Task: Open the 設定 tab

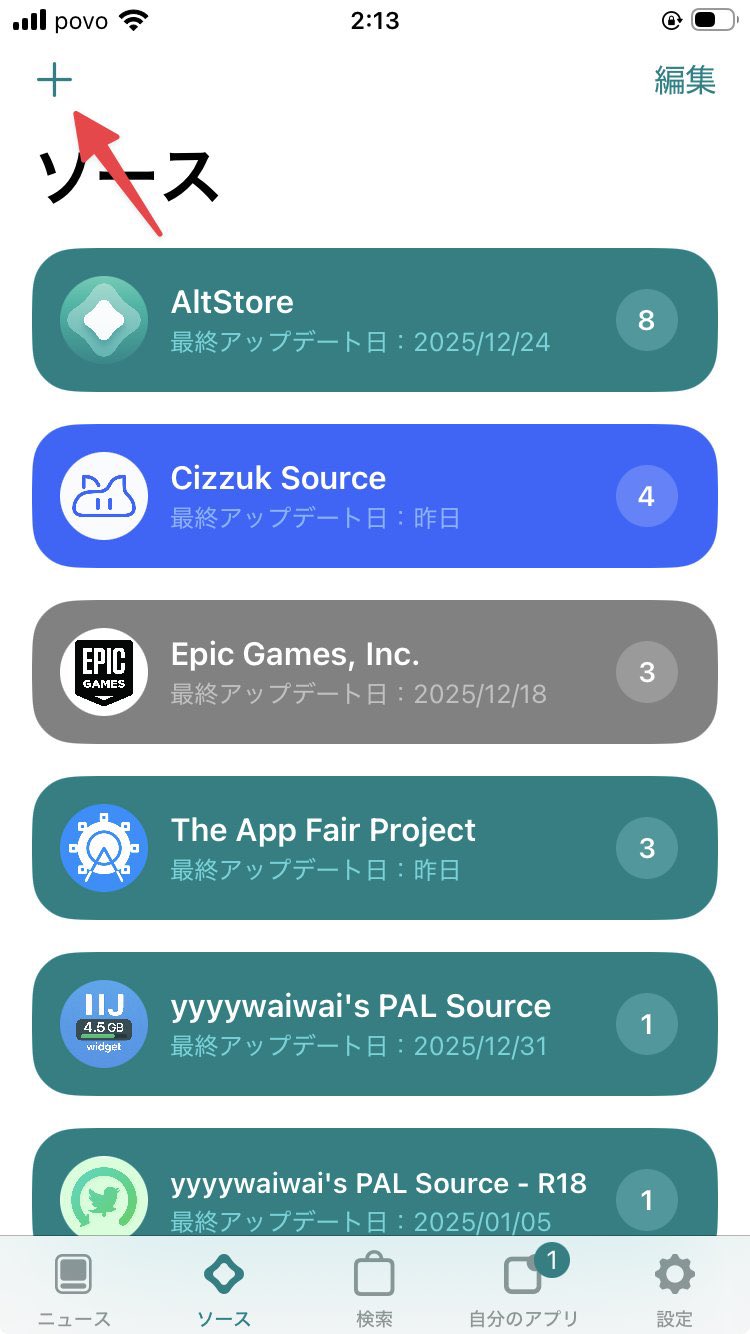Action: pos(674,1288)
